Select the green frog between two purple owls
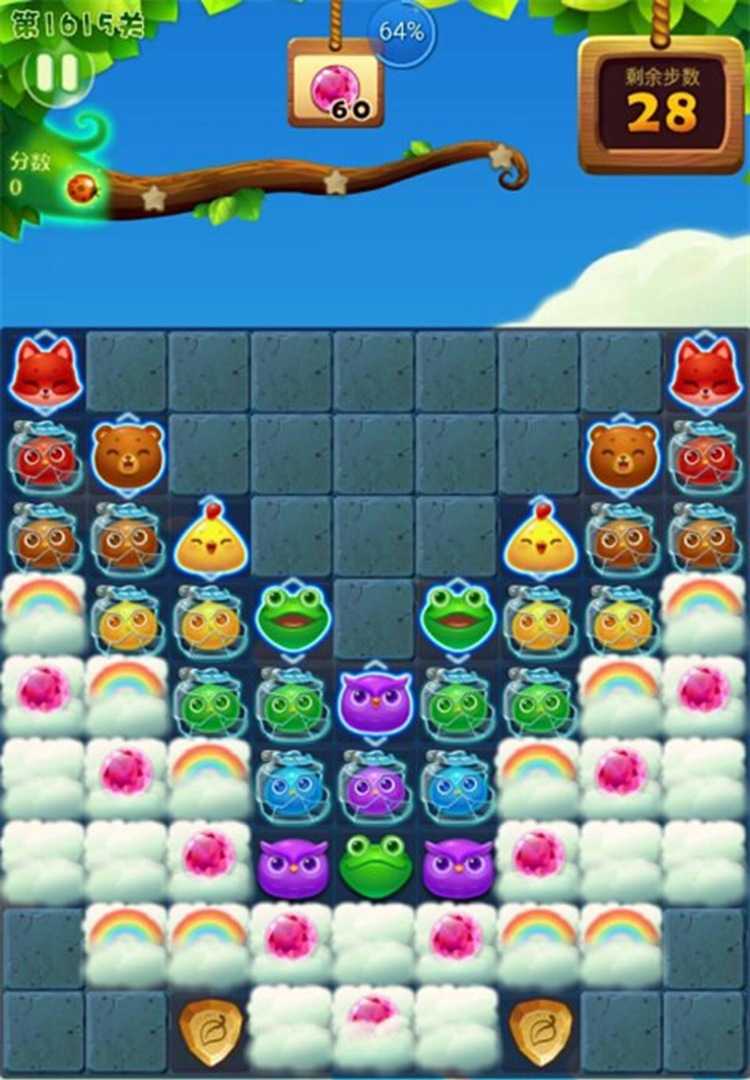 [x=375, y=865]
